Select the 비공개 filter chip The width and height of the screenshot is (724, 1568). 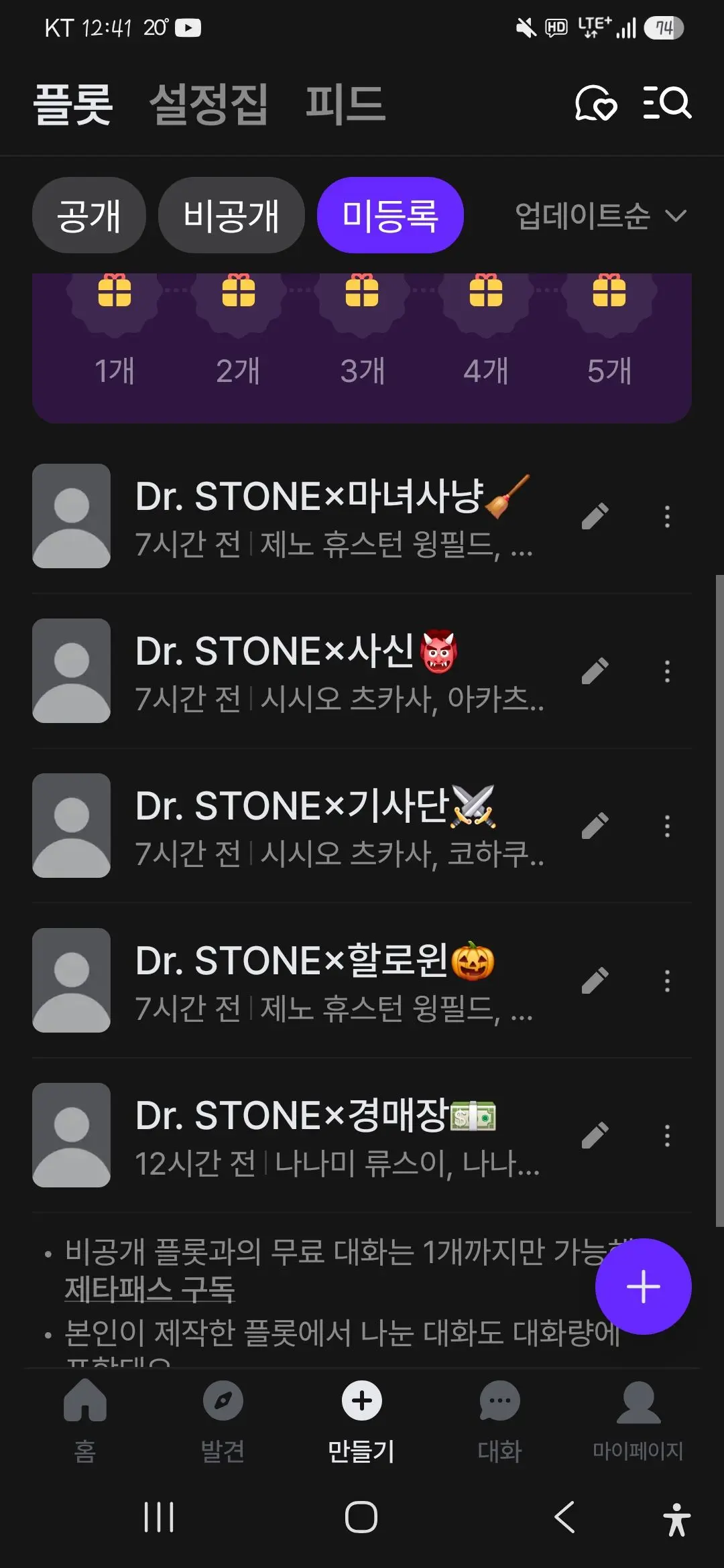point(231,215)
